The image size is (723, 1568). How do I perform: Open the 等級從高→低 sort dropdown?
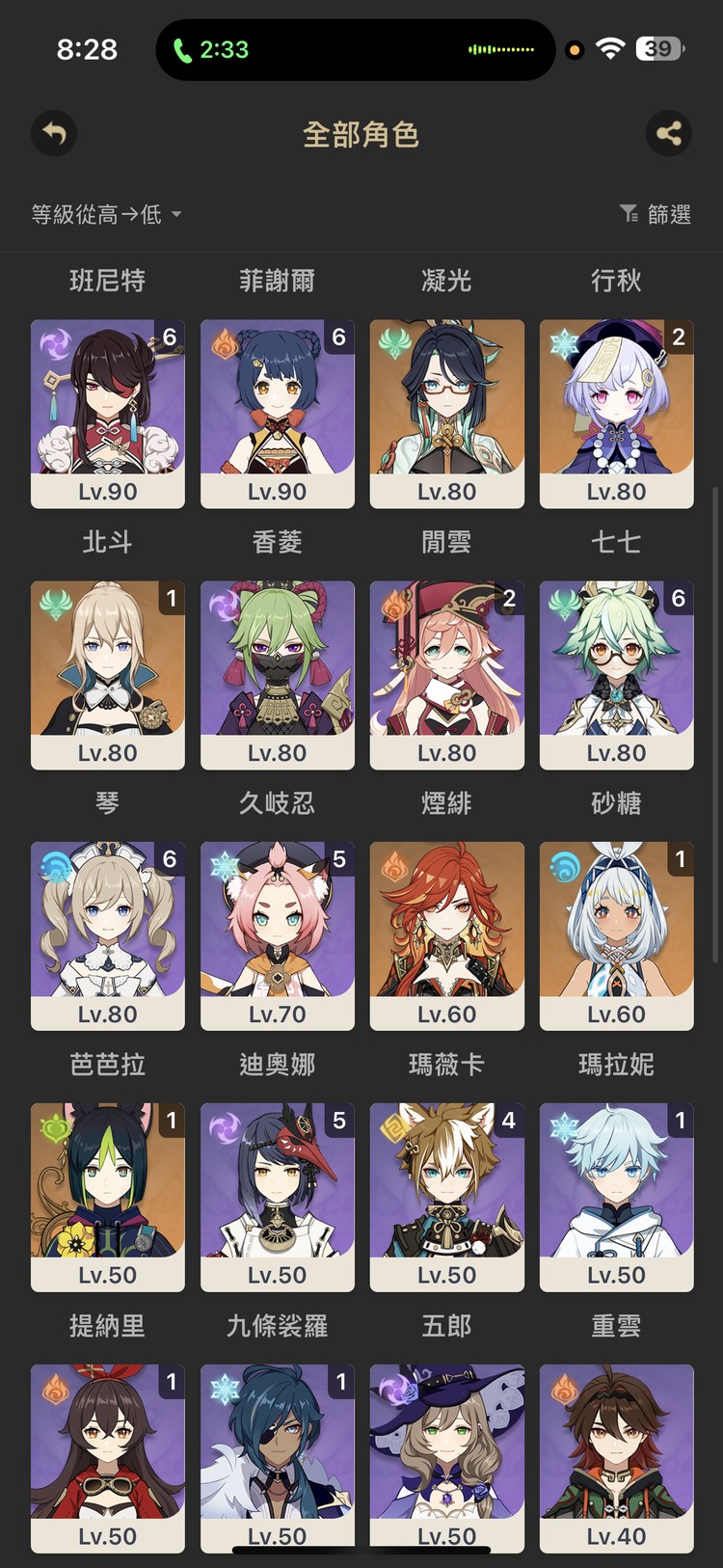click(101, 213)
